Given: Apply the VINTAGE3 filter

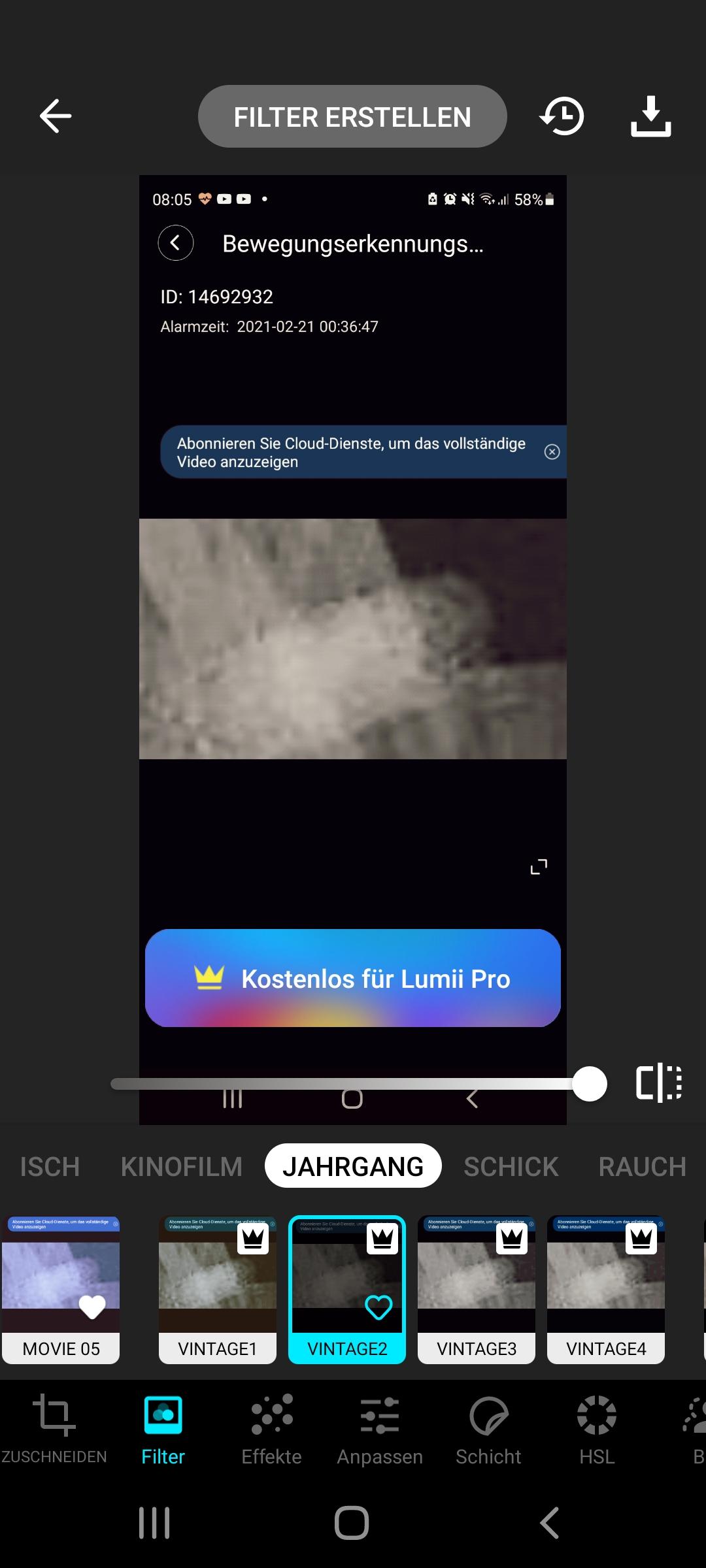Looking at the screenshot, I should (x=477, y=1290).
